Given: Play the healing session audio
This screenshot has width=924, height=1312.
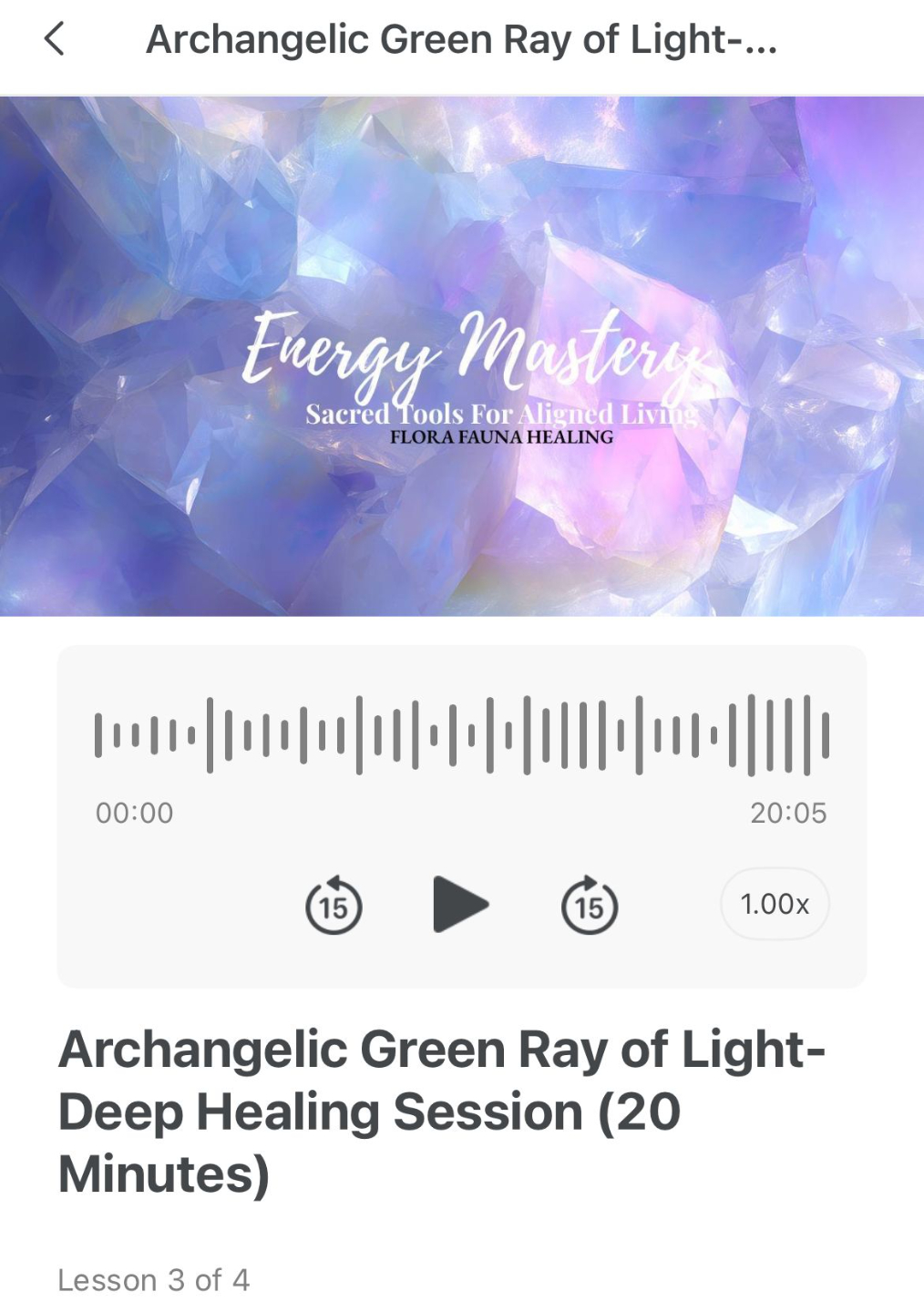Looking at the screenshot, I should pyautogui.click(x=459, y=905).
